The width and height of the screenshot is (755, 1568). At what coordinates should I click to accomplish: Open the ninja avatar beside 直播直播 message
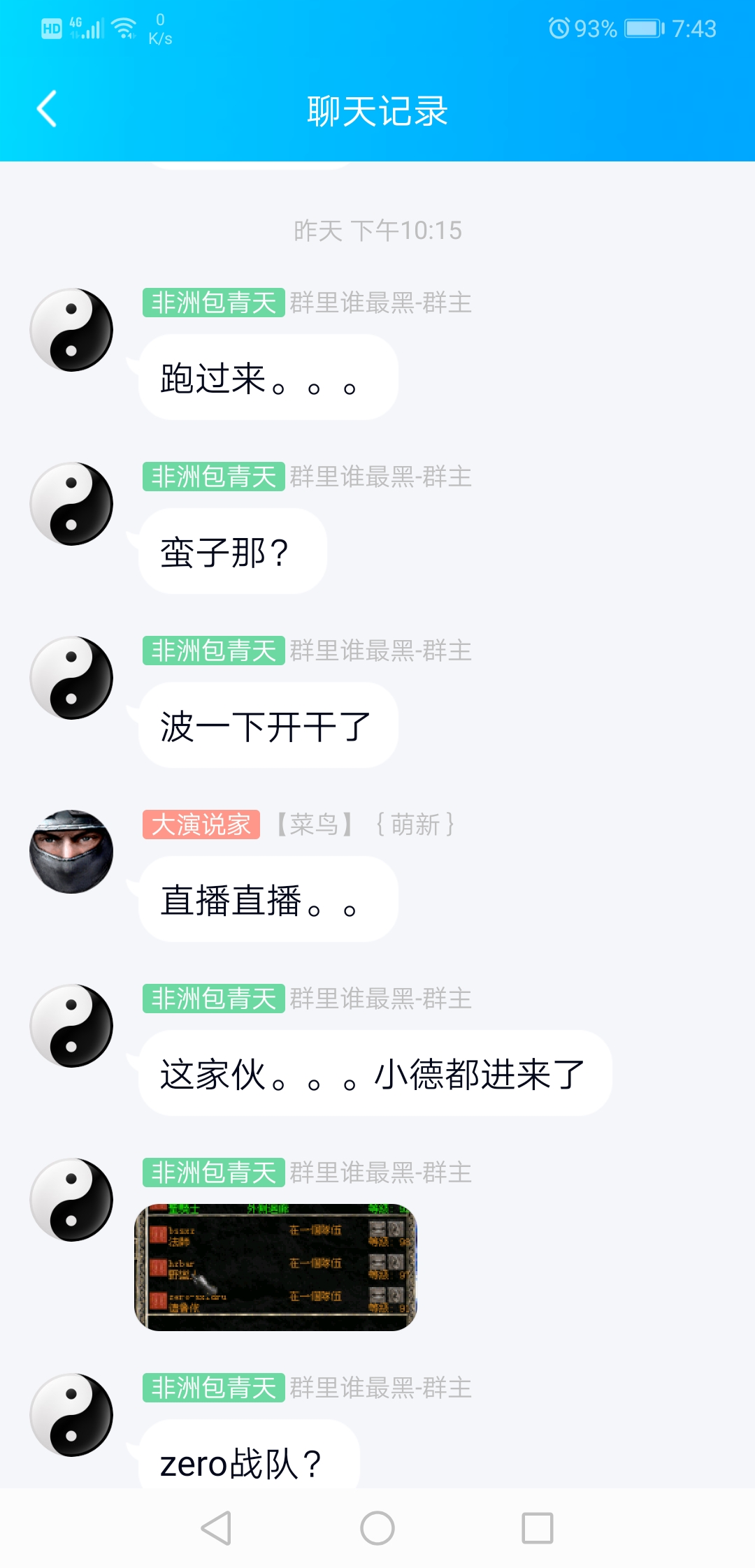(71, 852)
